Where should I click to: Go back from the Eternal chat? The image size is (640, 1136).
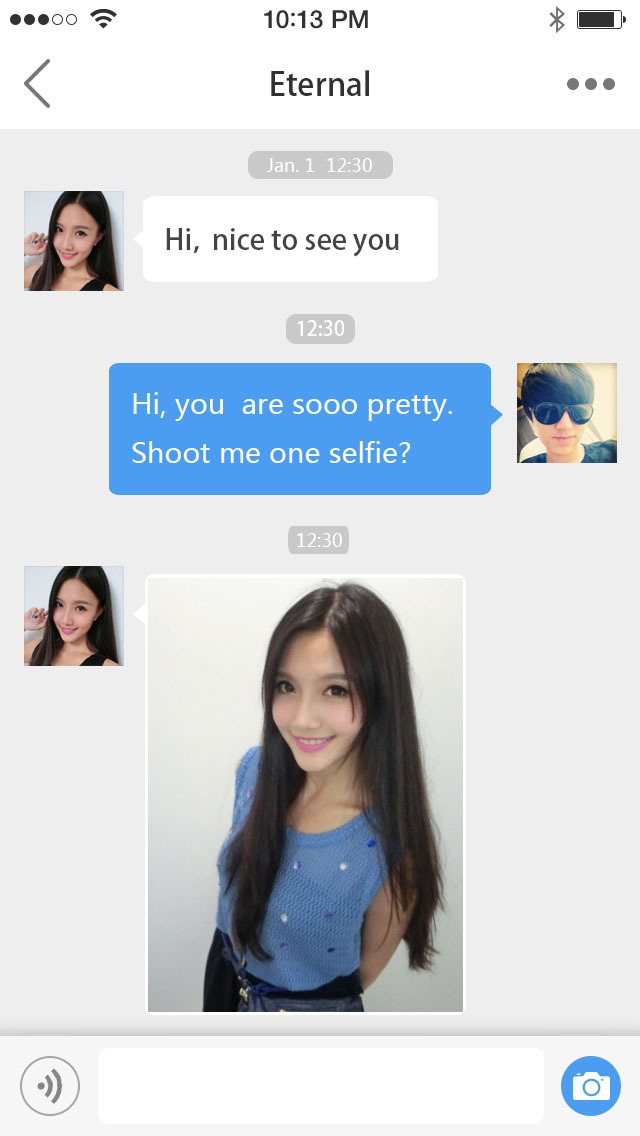point(37,84)
